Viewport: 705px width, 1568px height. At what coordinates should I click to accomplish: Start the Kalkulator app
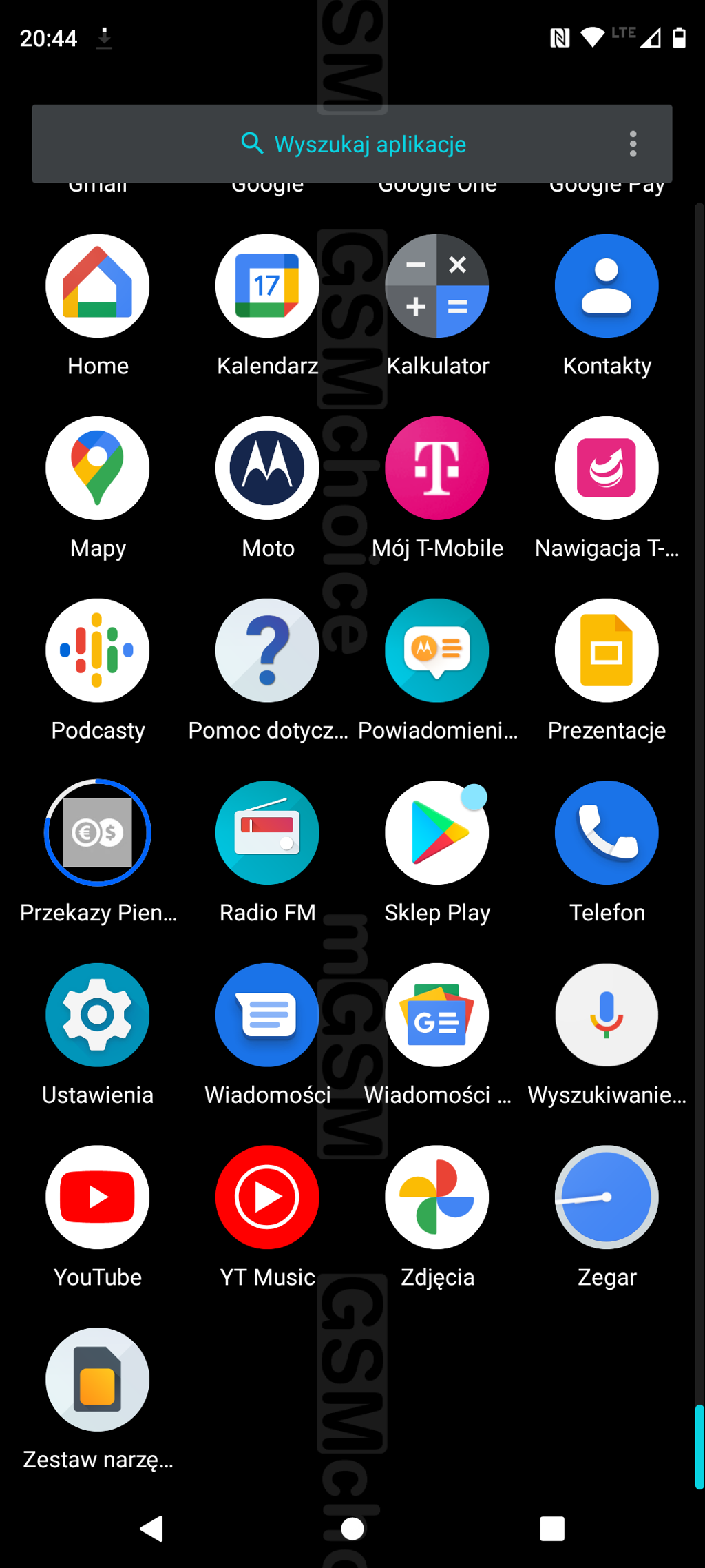click(437, 286)
